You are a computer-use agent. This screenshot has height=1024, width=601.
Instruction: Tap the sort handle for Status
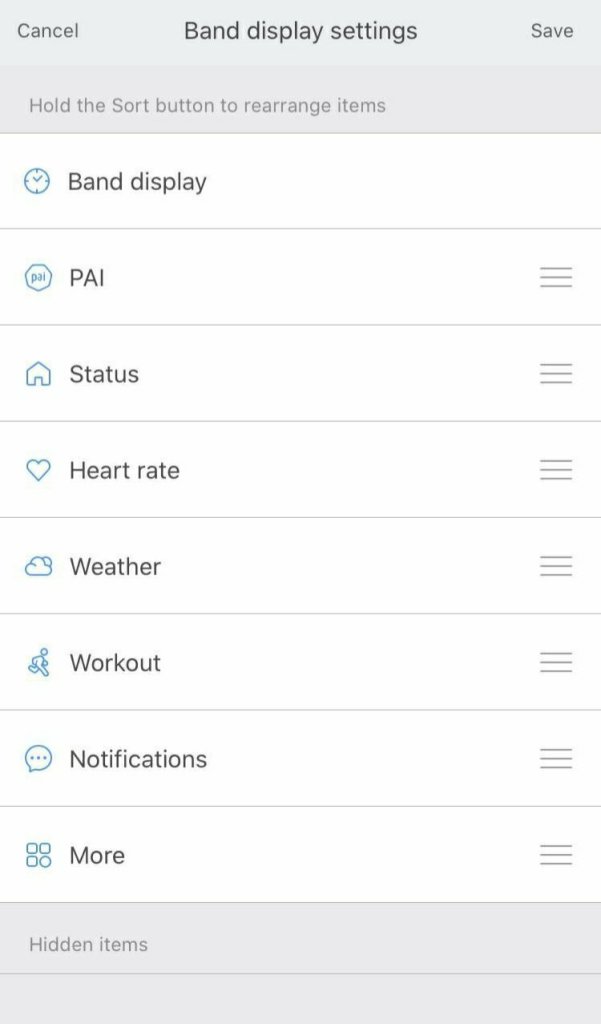(x=556, y=374)
